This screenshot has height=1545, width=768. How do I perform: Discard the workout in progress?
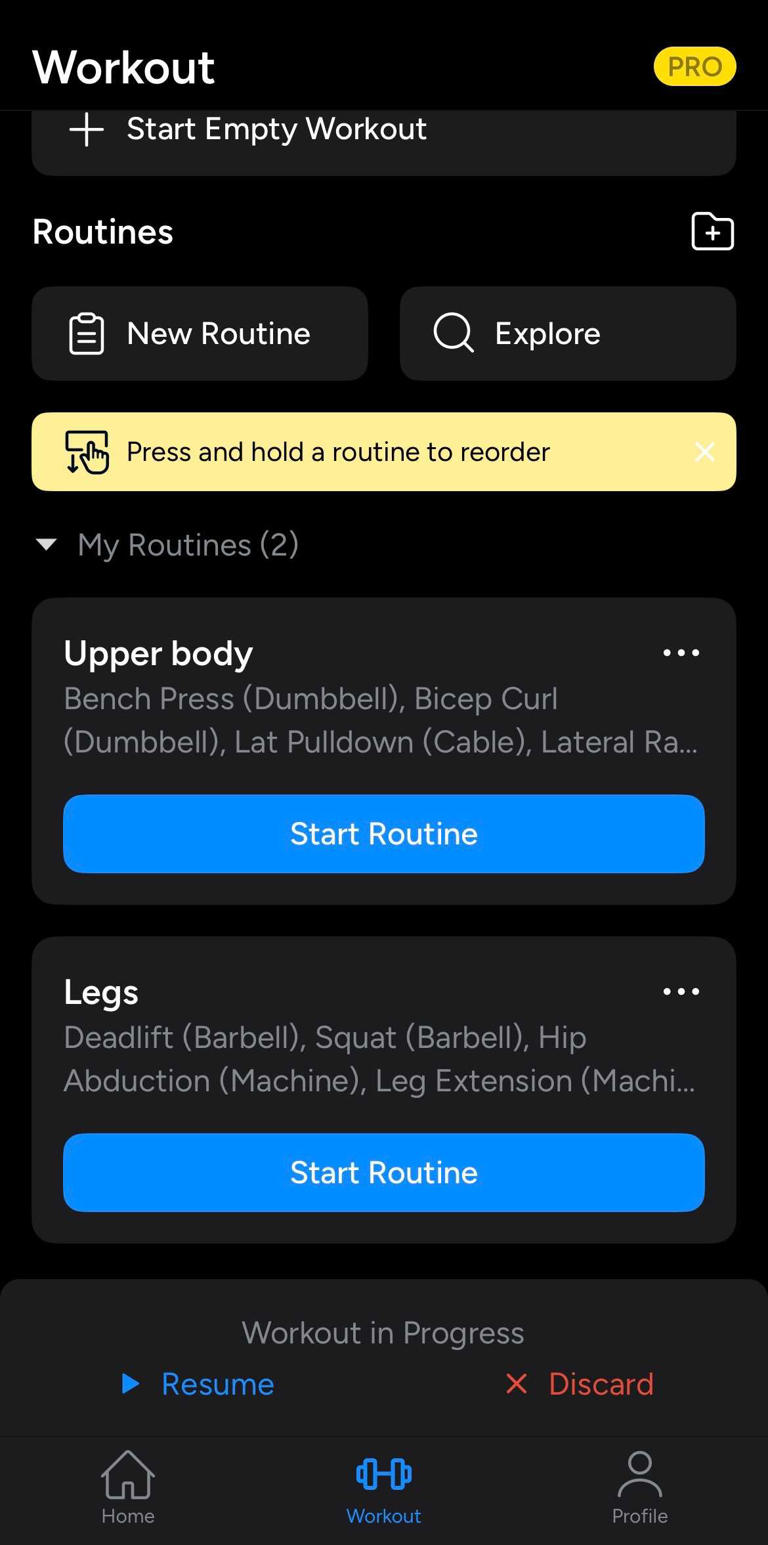pos(600,1384)
